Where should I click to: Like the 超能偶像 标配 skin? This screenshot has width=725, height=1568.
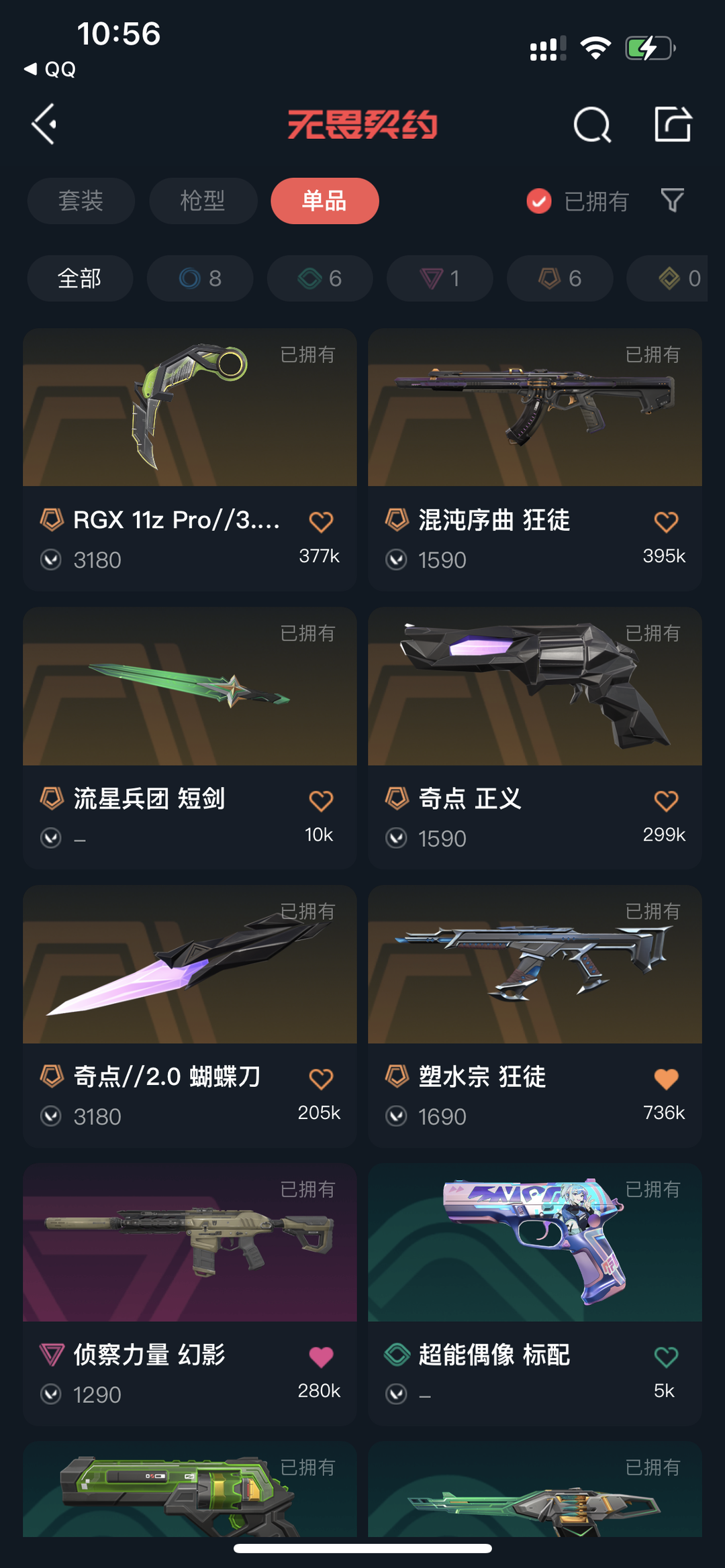click(666, 1357)
